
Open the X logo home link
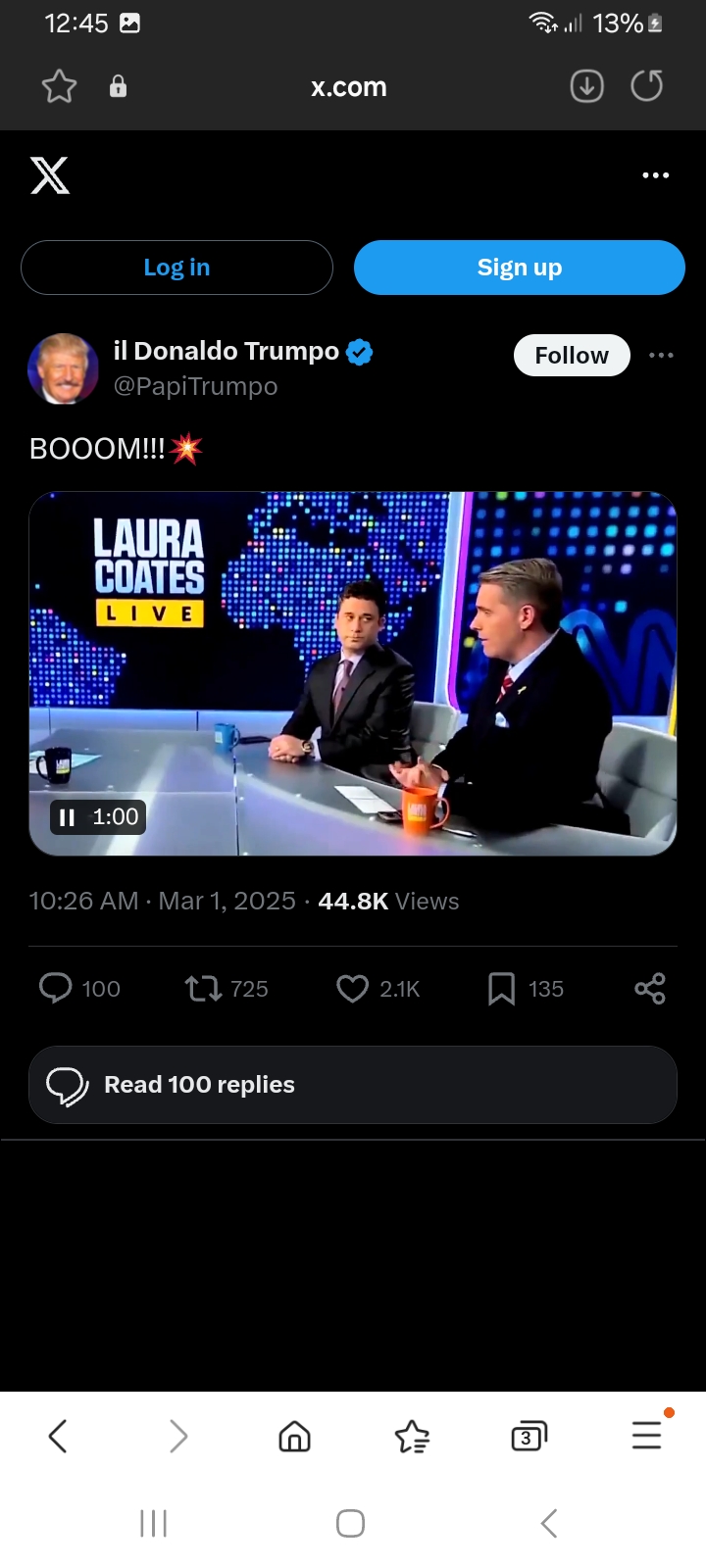(x=50, y=175)
